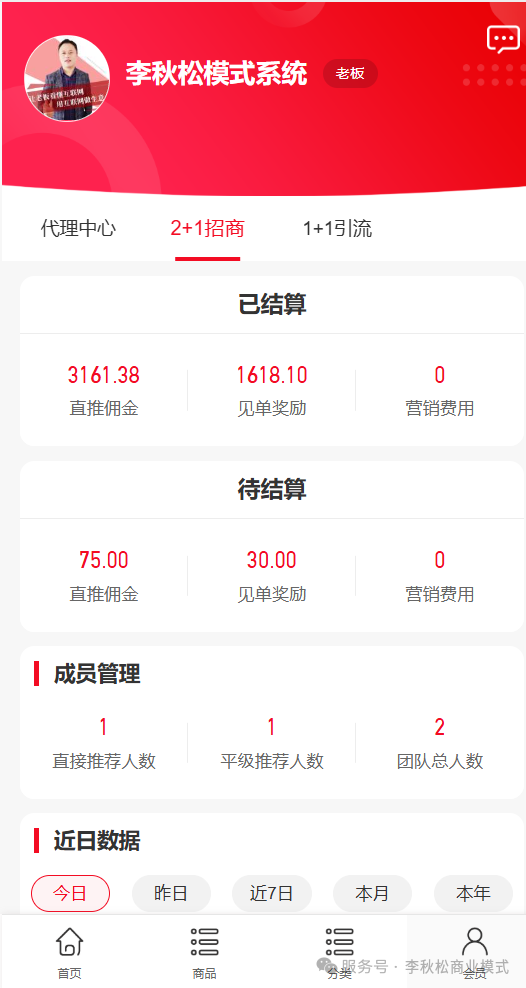Go to the 首页 tab

coord(69,953)
